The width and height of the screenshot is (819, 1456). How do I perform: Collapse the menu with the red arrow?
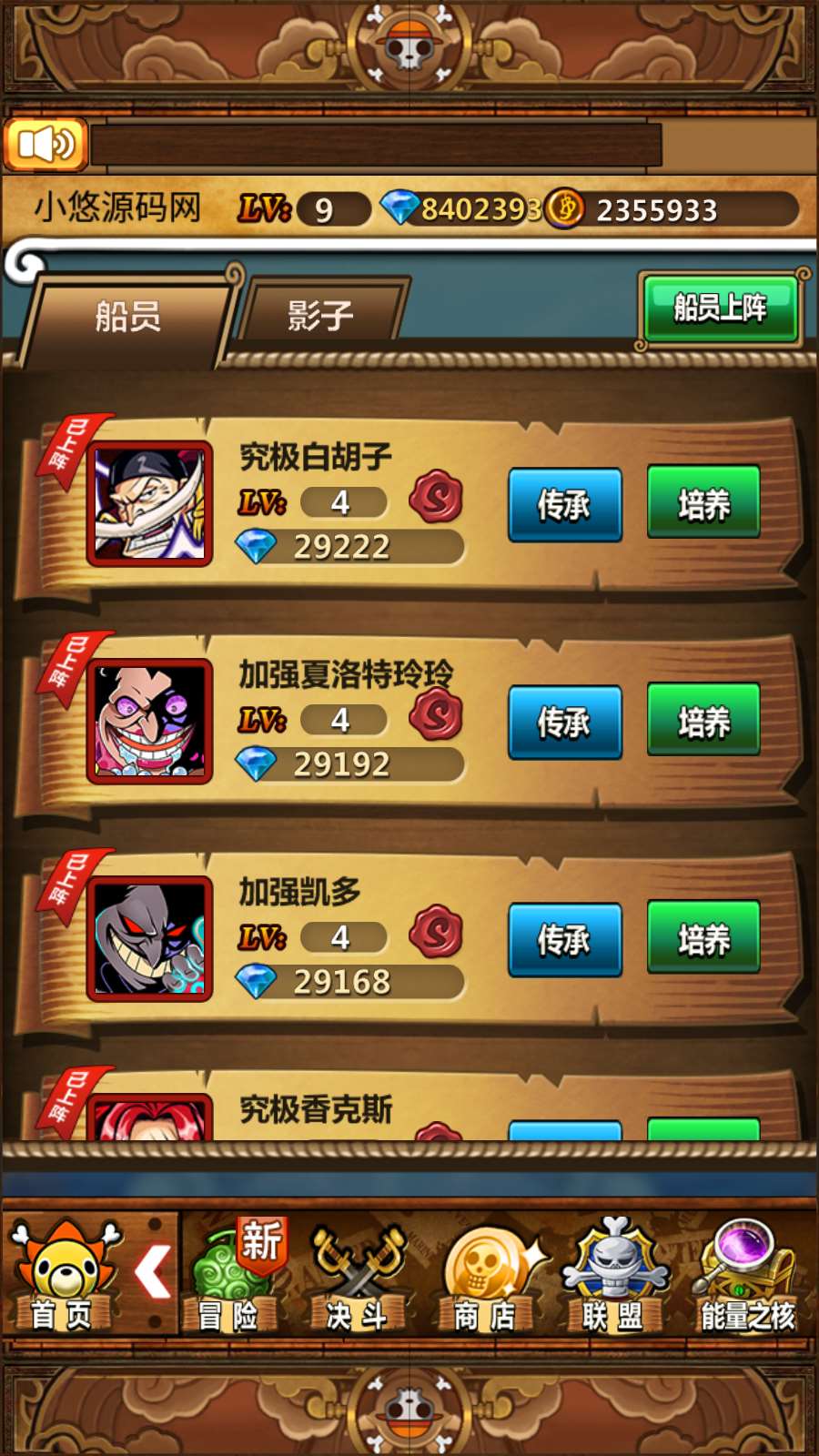point(152,1272)
